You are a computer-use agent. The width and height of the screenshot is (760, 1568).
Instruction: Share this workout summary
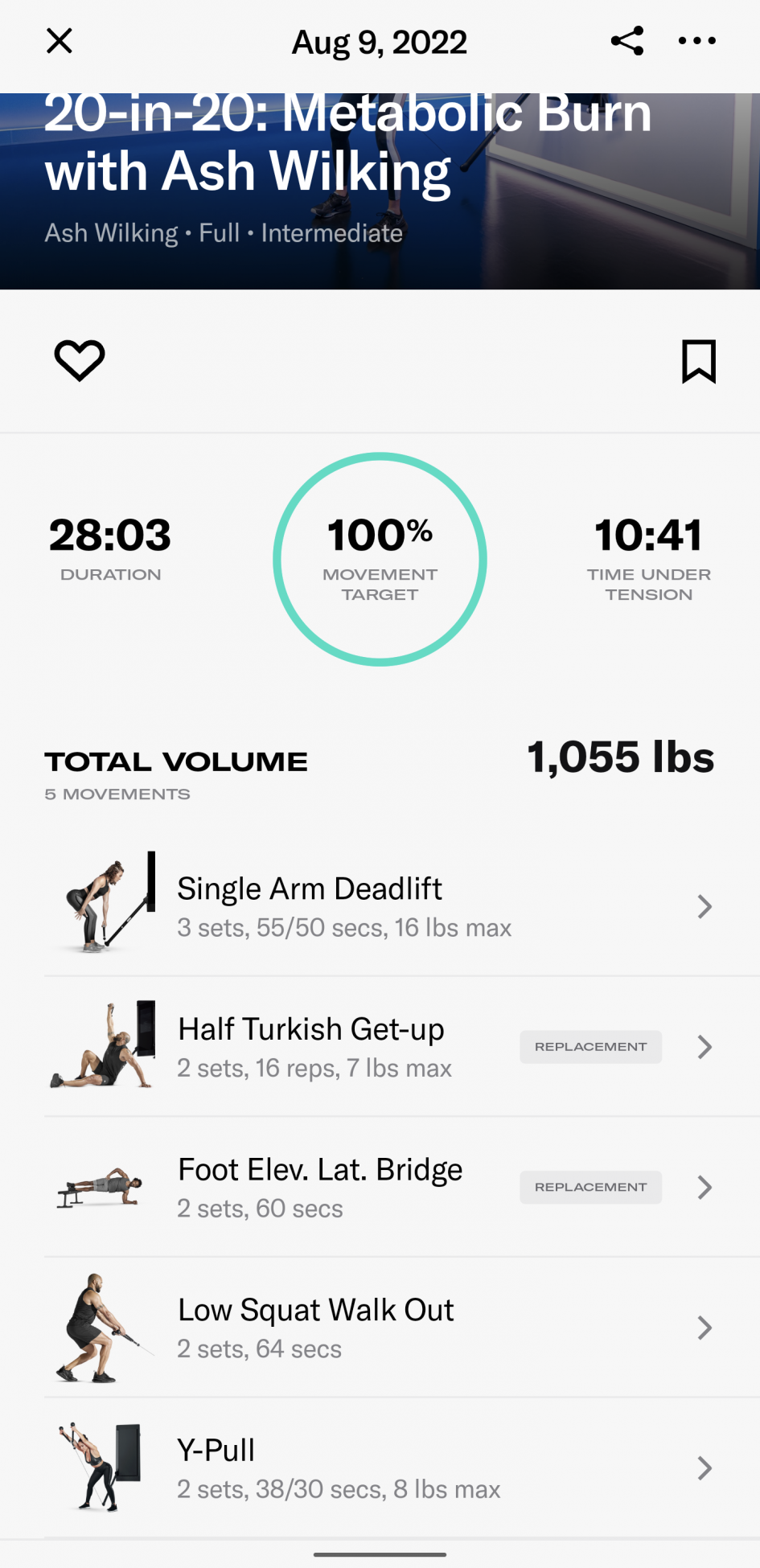pyautogui.click(x=627, y=41)
